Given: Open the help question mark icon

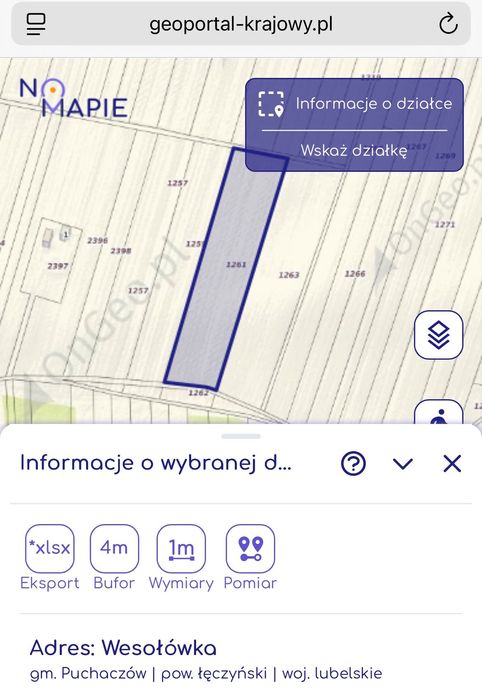Looking at the screenshot, I should (353, 463).
